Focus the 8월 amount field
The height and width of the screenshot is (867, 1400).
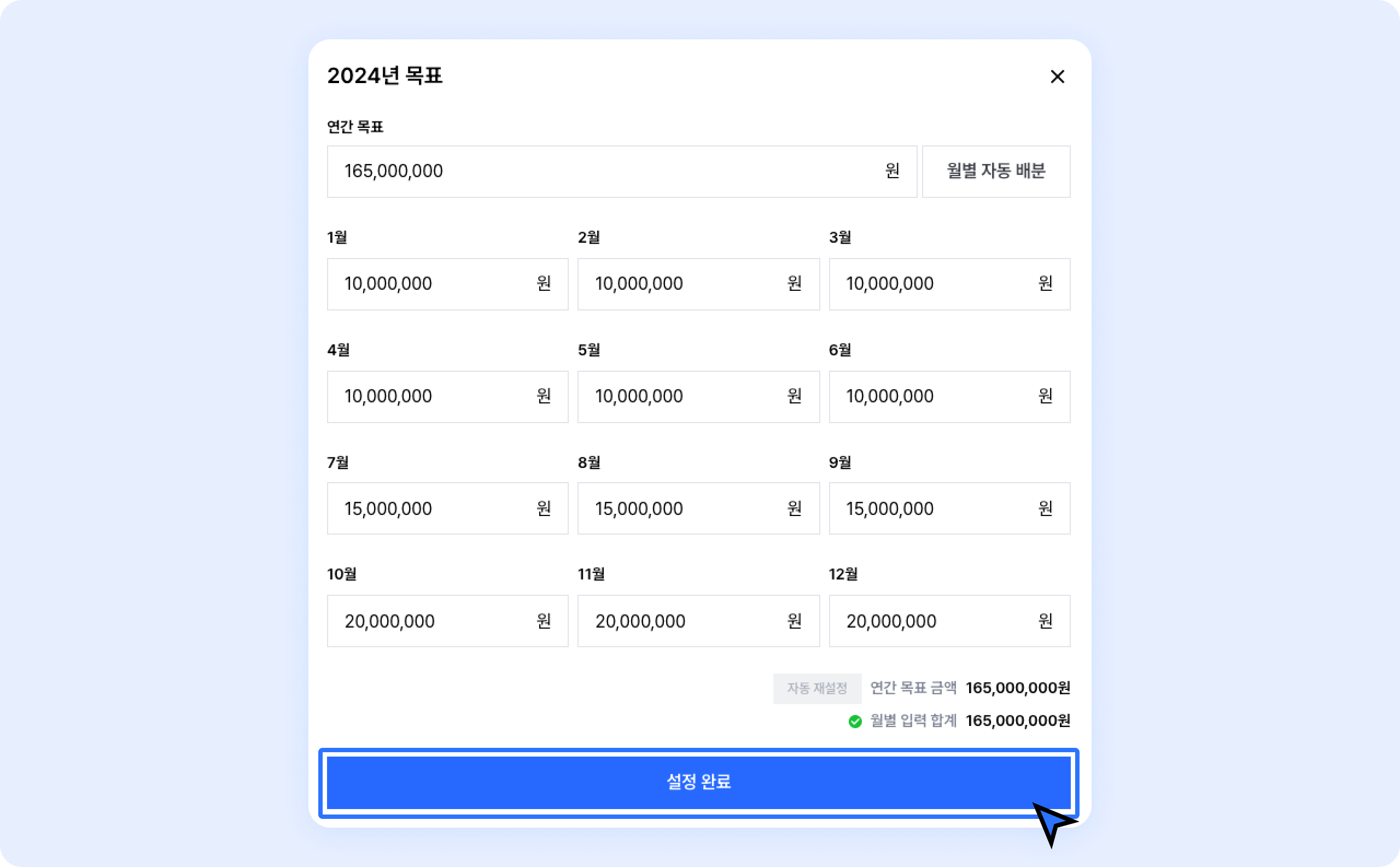coord(682,508)
